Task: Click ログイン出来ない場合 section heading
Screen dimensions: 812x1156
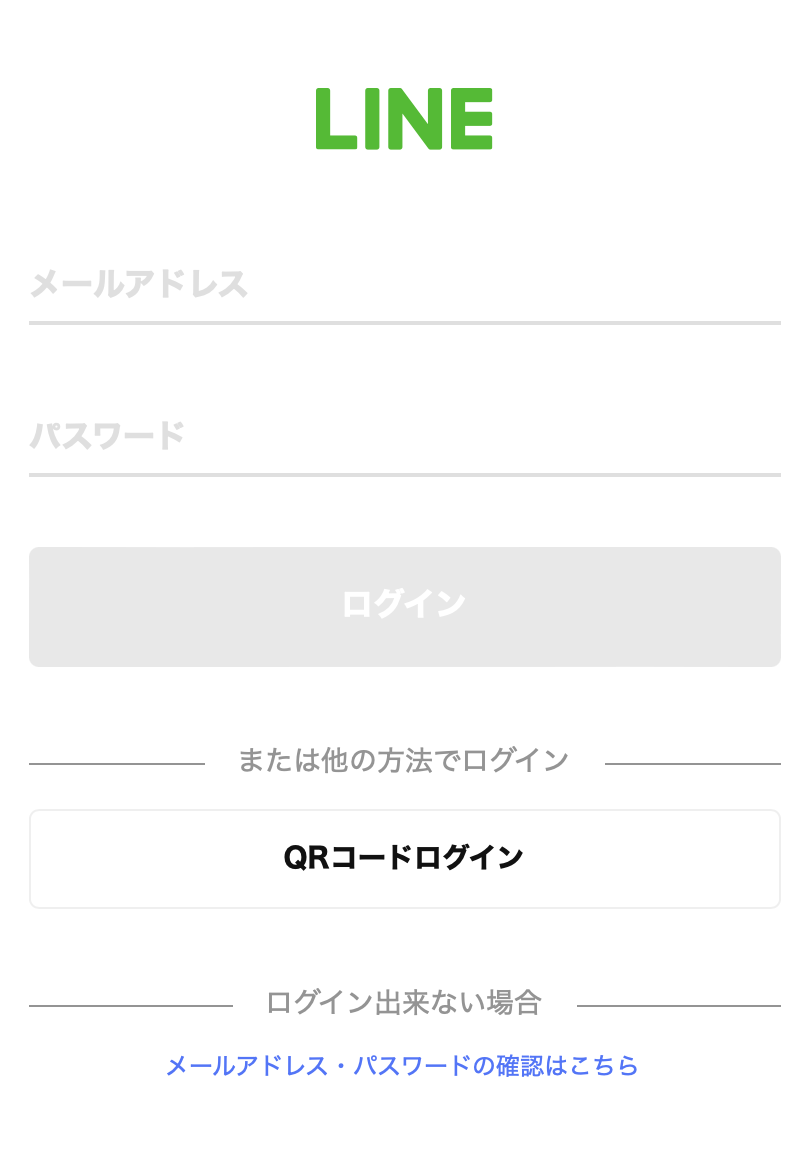Action: [405, 1003]
